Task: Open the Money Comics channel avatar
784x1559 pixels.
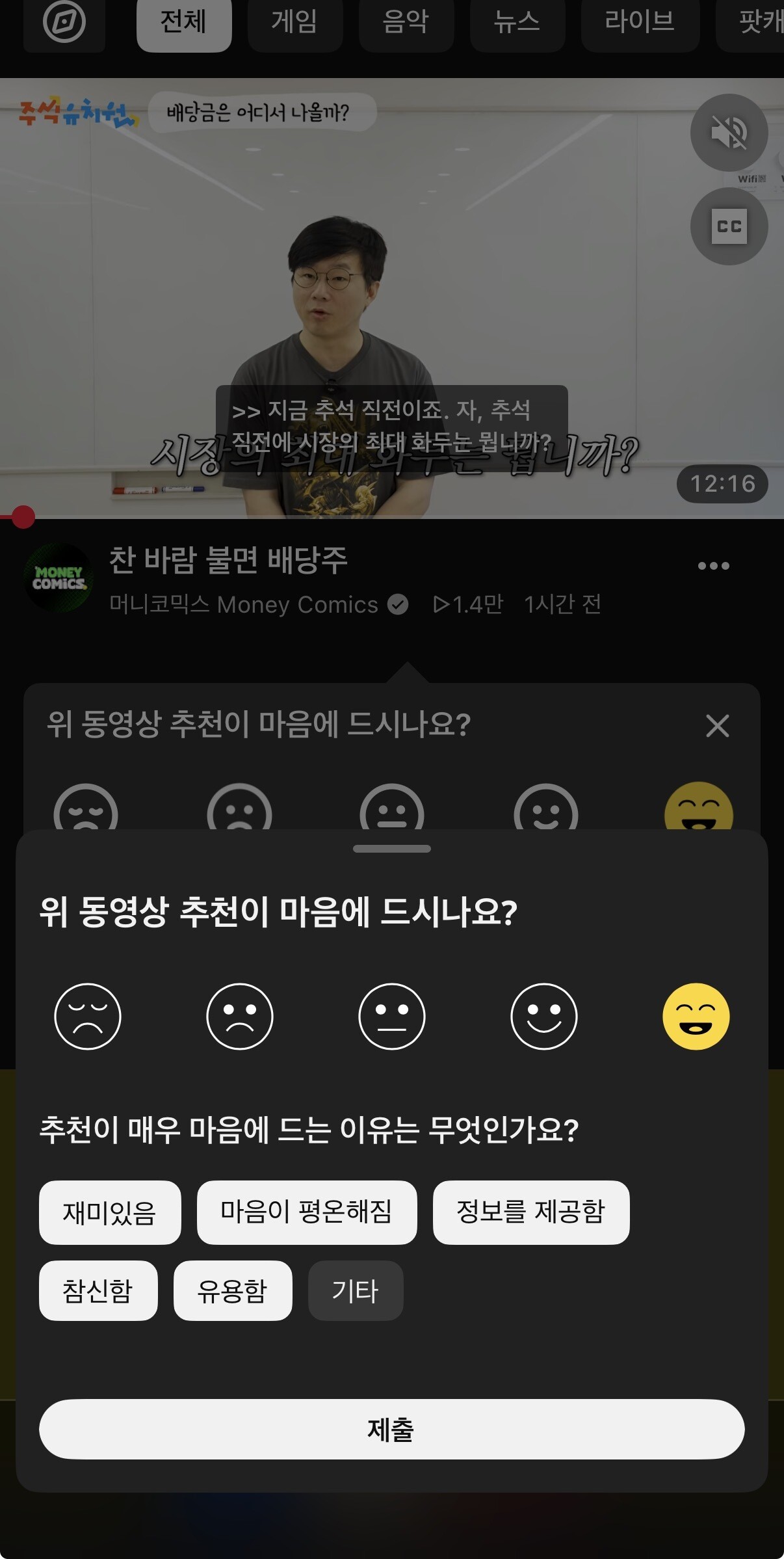Action: [x=59, y=578]
